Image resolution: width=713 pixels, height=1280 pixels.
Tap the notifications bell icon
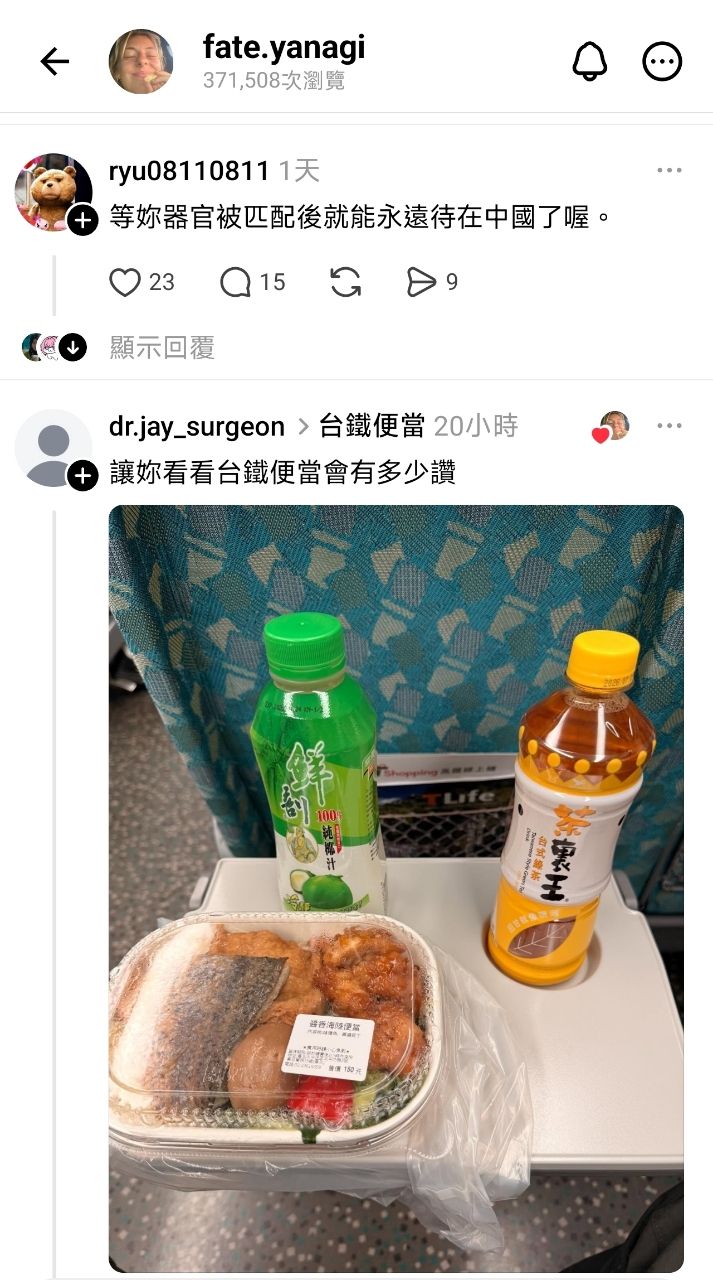589,62
